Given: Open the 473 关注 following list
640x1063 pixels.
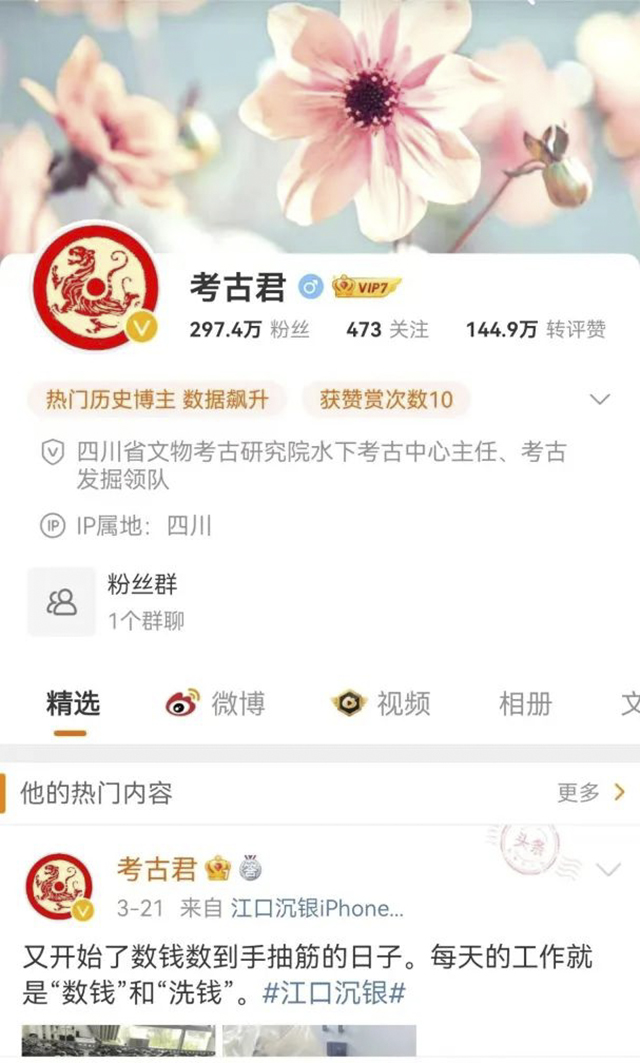Looking at the screenshot, I should coord(387,329).
